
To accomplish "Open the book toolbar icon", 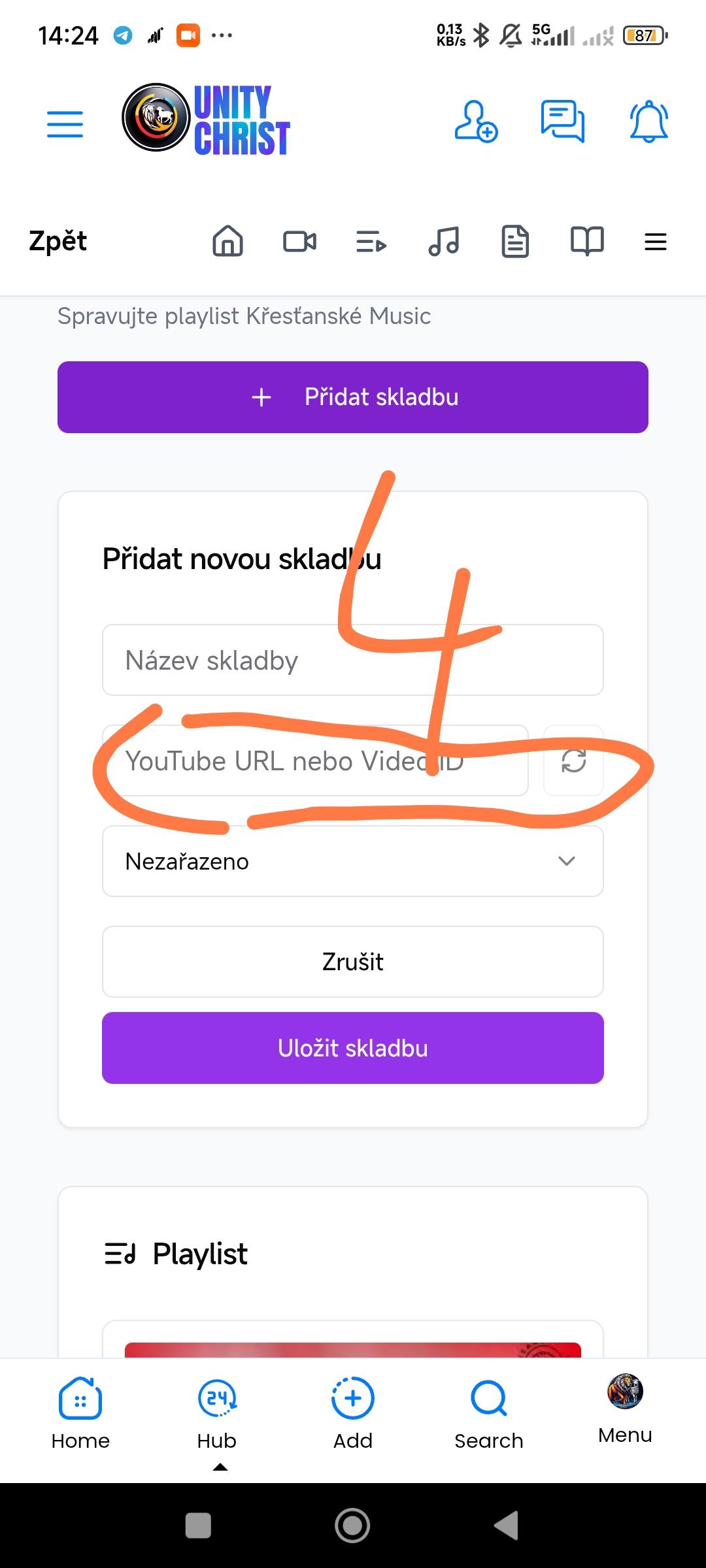I will [x=587, y=242].
